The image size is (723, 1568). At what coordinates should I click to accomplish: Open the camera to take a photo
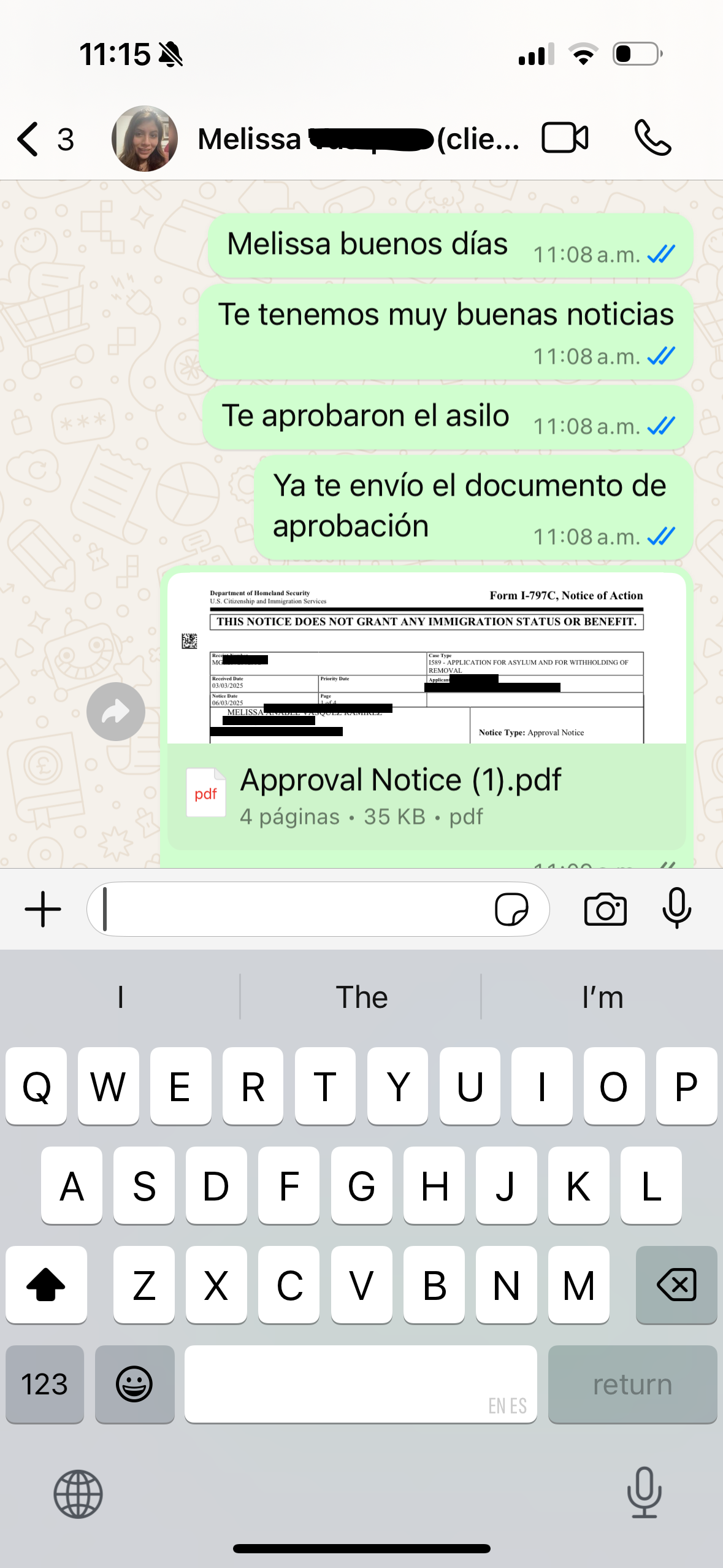tap(605, 909)
